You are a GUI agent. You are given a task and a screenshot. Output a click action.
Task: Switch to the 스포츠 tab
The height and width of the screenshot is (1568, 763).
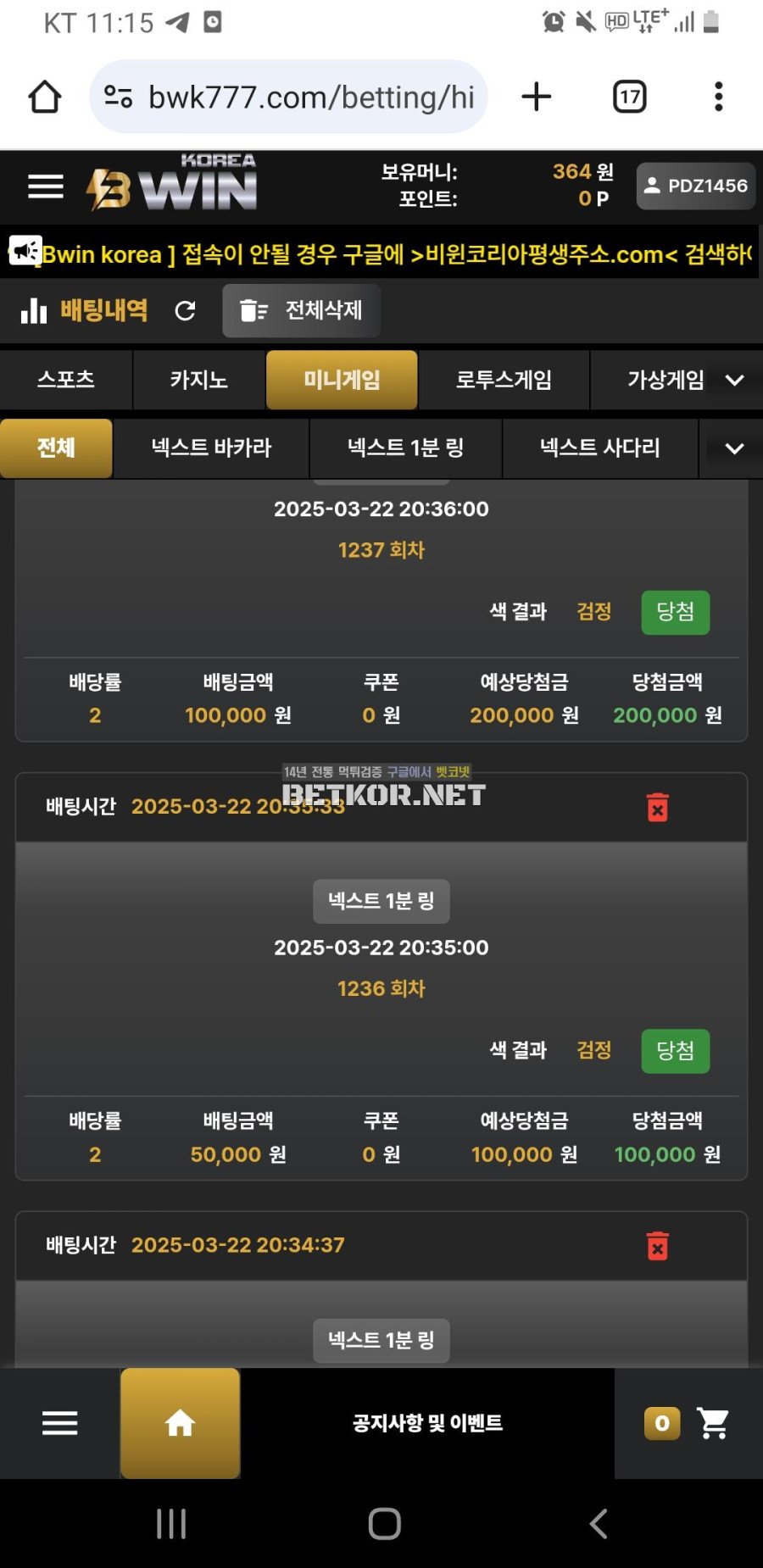point(66,380)
